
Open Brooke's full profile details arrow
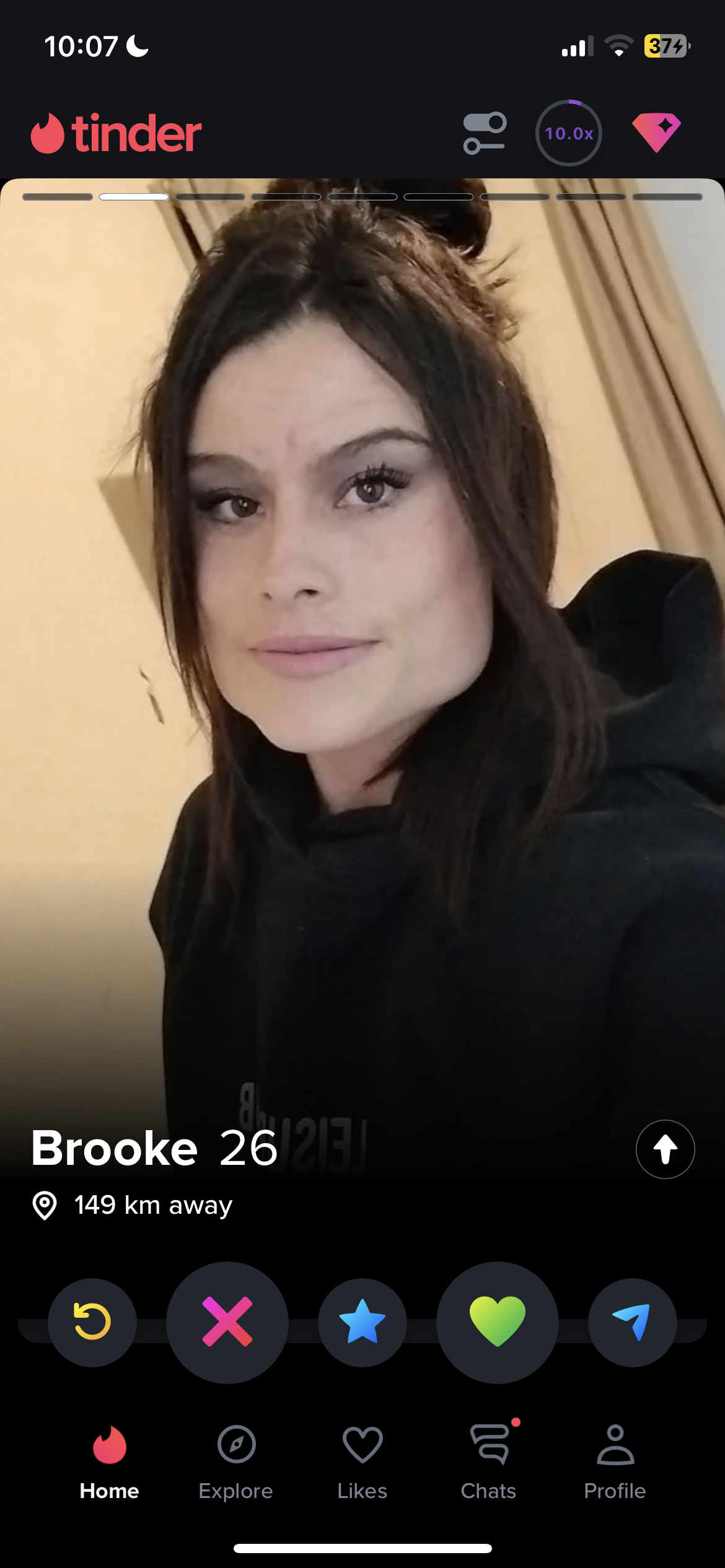[x=666, y=1149]
